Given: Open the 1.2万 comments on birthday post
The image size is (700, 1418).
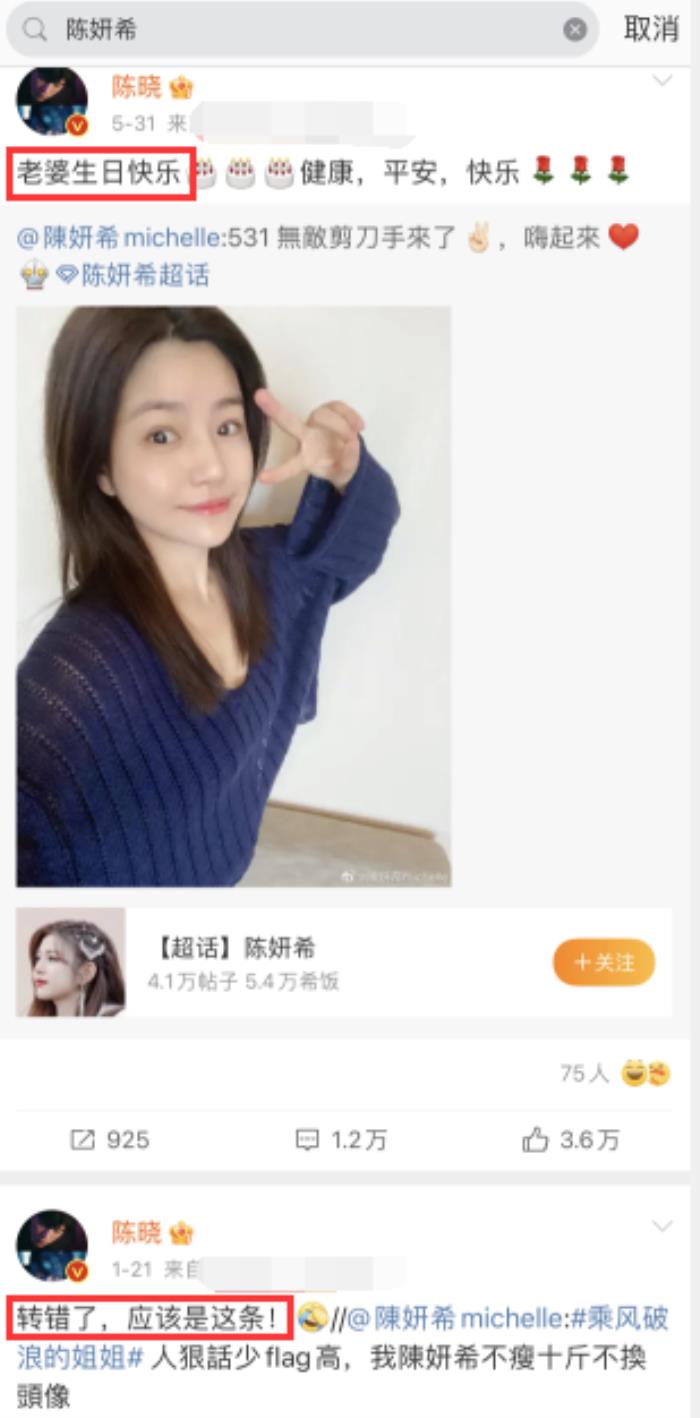Looking at the screenshot, I should (x=341, y=1139).
